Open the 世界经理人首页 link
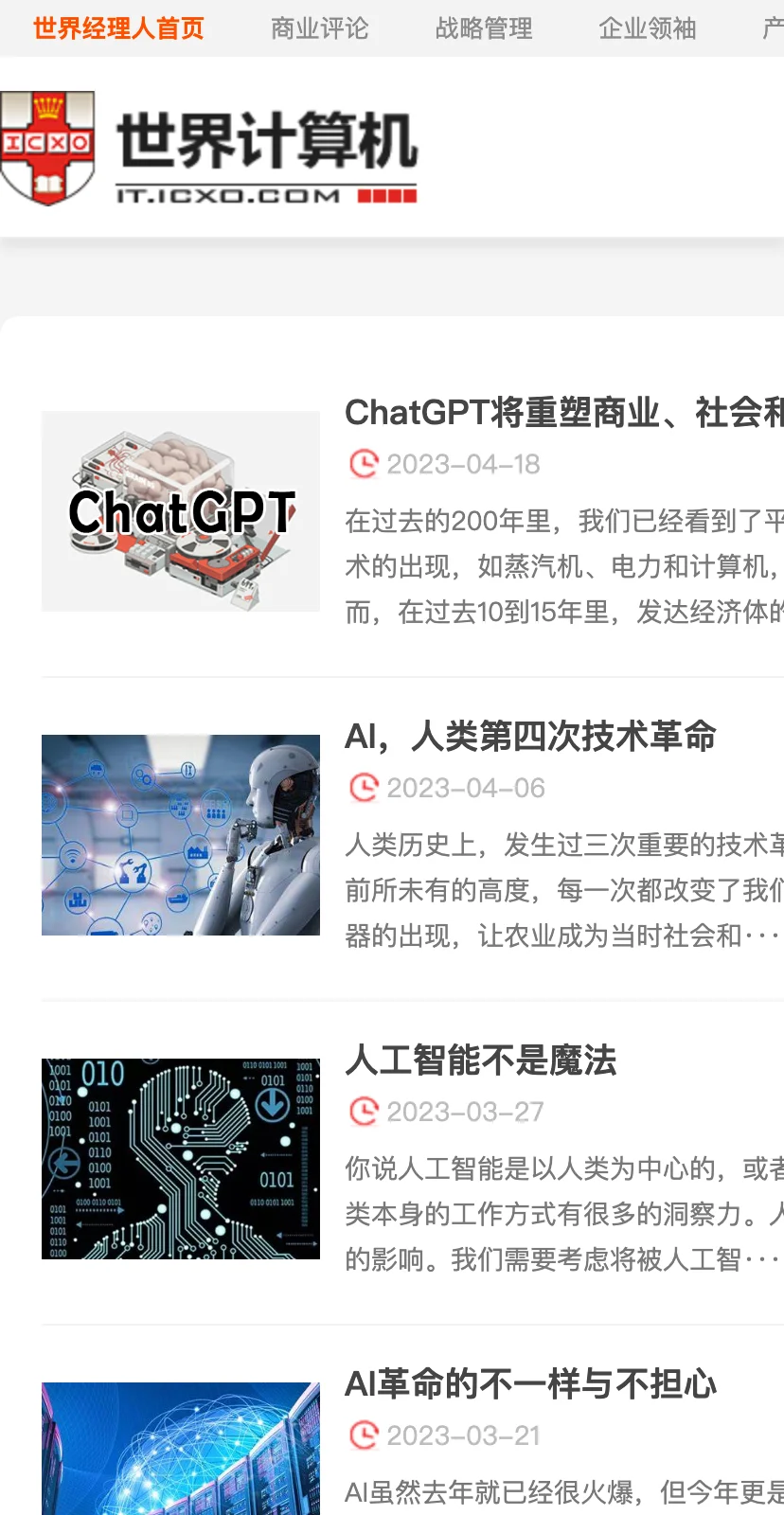Viewport: 784px width, 1515px height. coord(118,28)
